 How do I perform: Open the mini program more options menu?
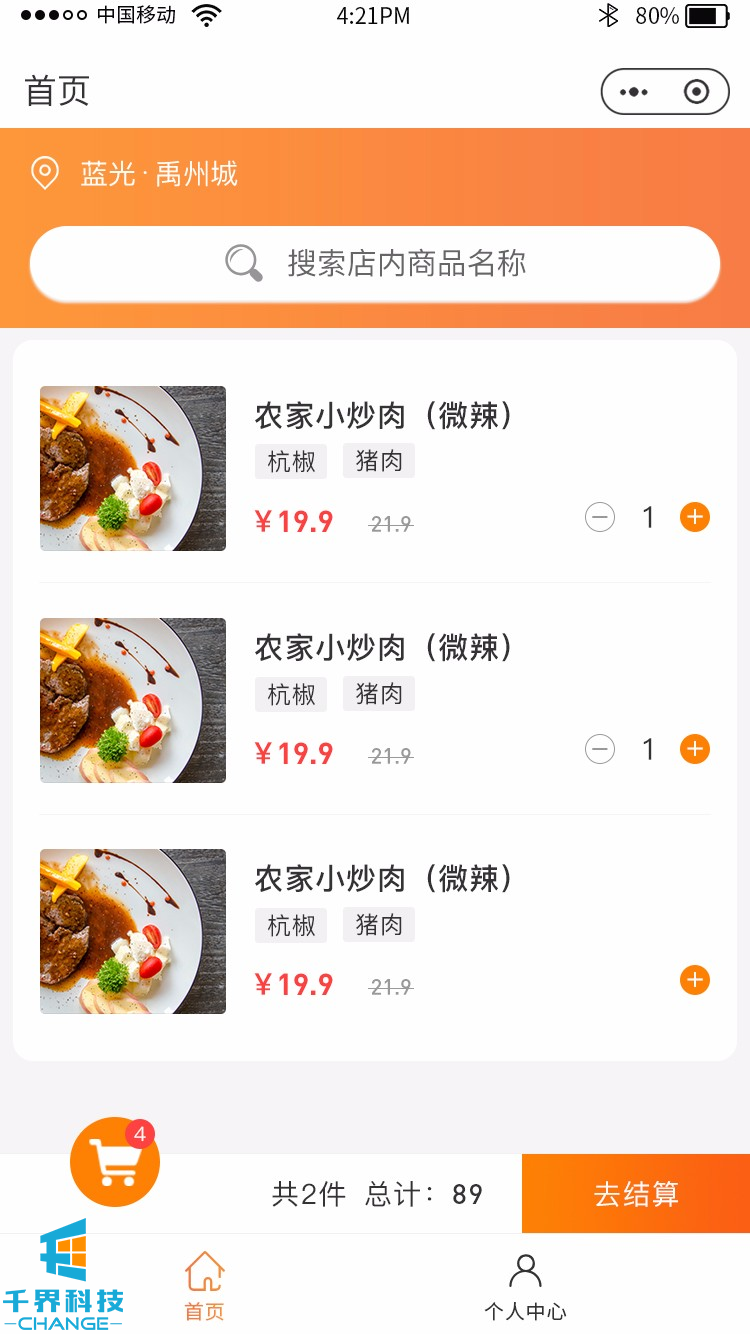[x=634, y=92]
